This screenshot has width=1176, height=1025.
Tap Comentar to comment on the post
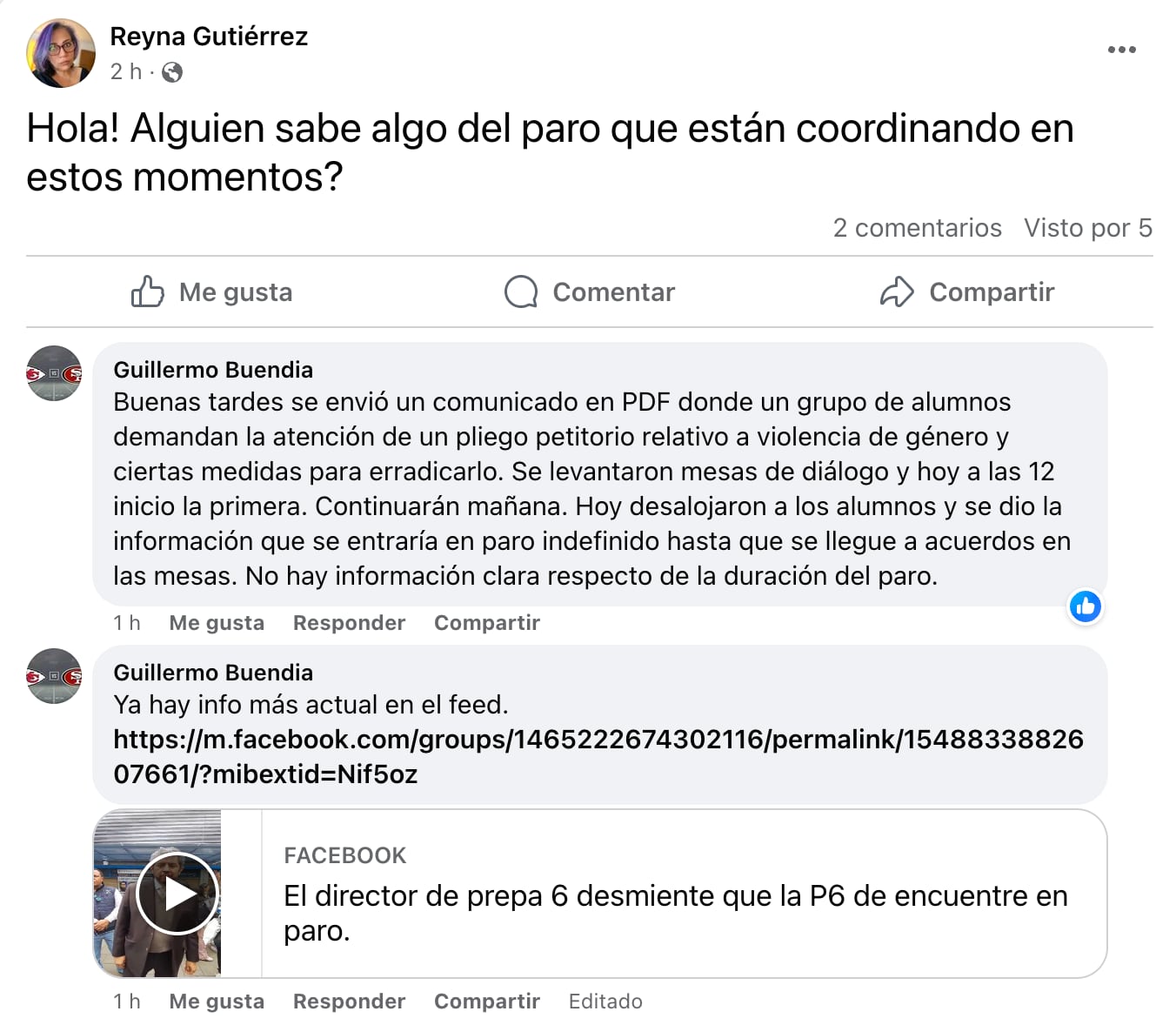click(590, 292)
